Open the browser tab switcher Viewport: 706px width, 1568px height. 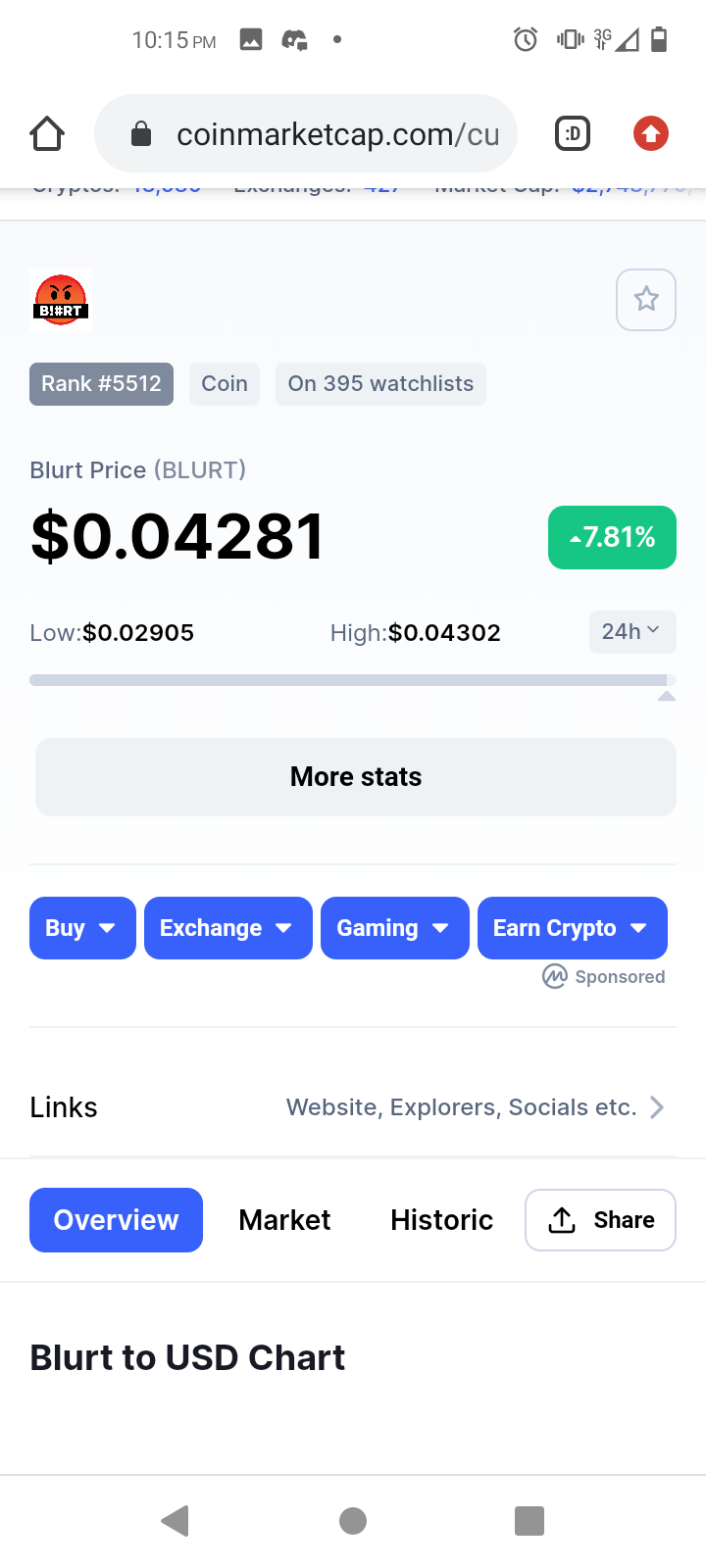[573, 133]
